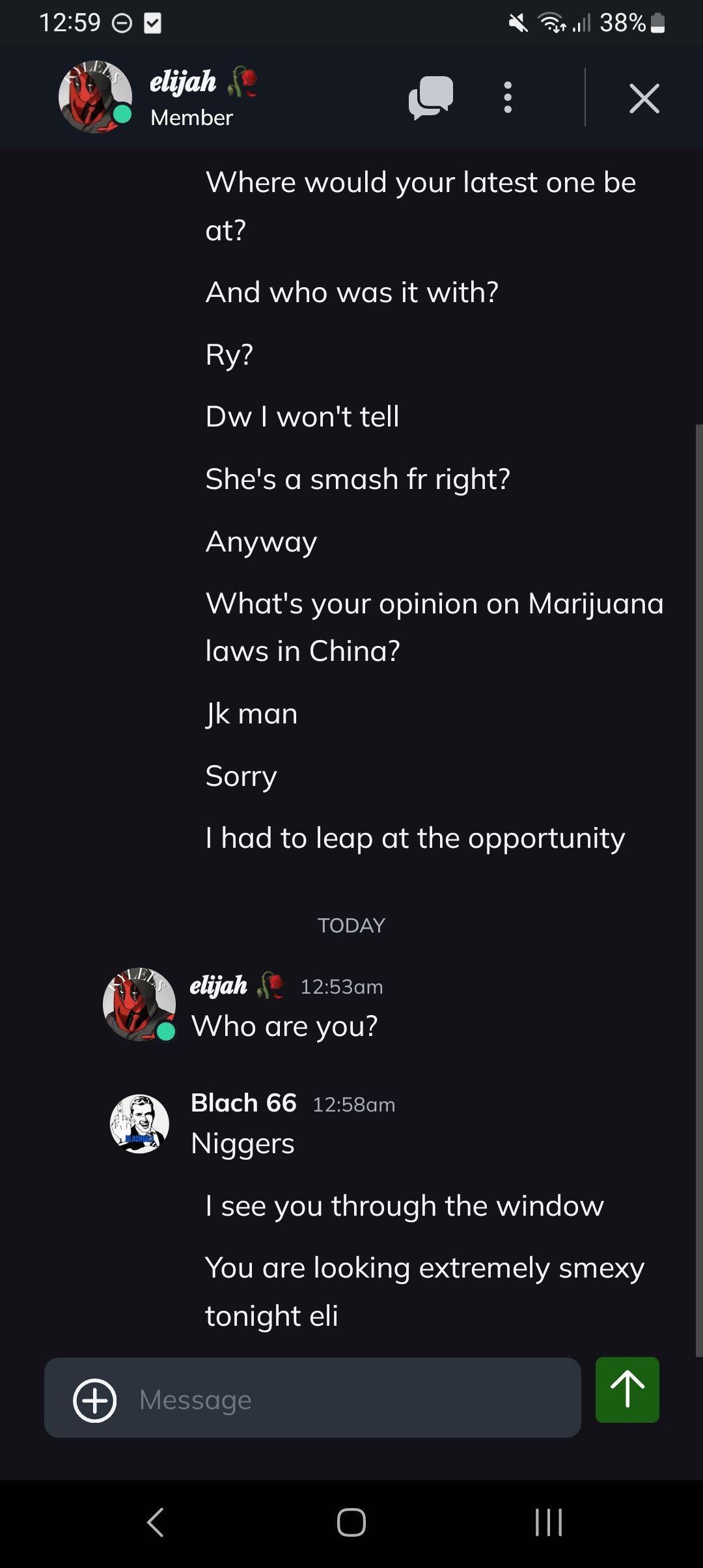Go back using system back button
The width and height of the screenshot is (703, 1568).
pos(155,1522)
